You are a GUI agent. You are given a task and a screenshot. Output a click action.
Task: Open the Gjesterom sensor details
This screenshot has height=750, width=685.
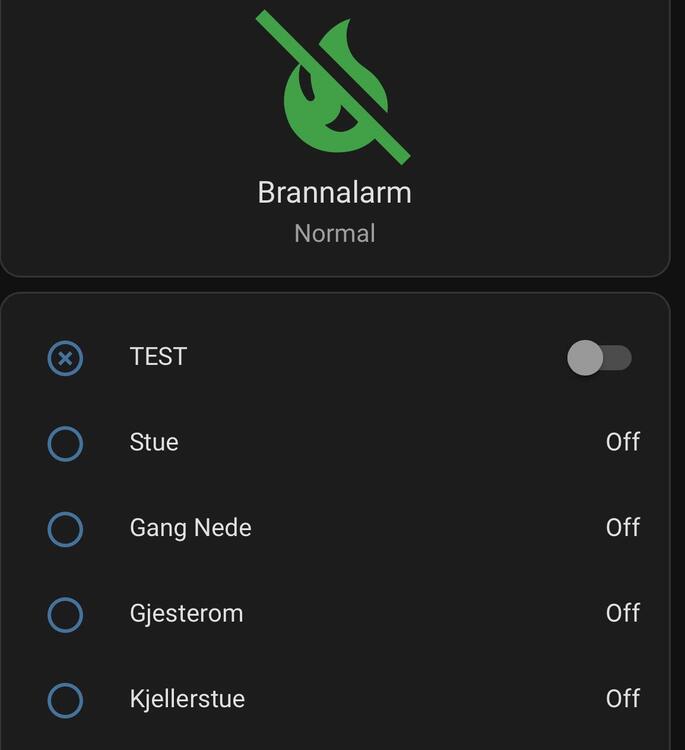point(186,613)
